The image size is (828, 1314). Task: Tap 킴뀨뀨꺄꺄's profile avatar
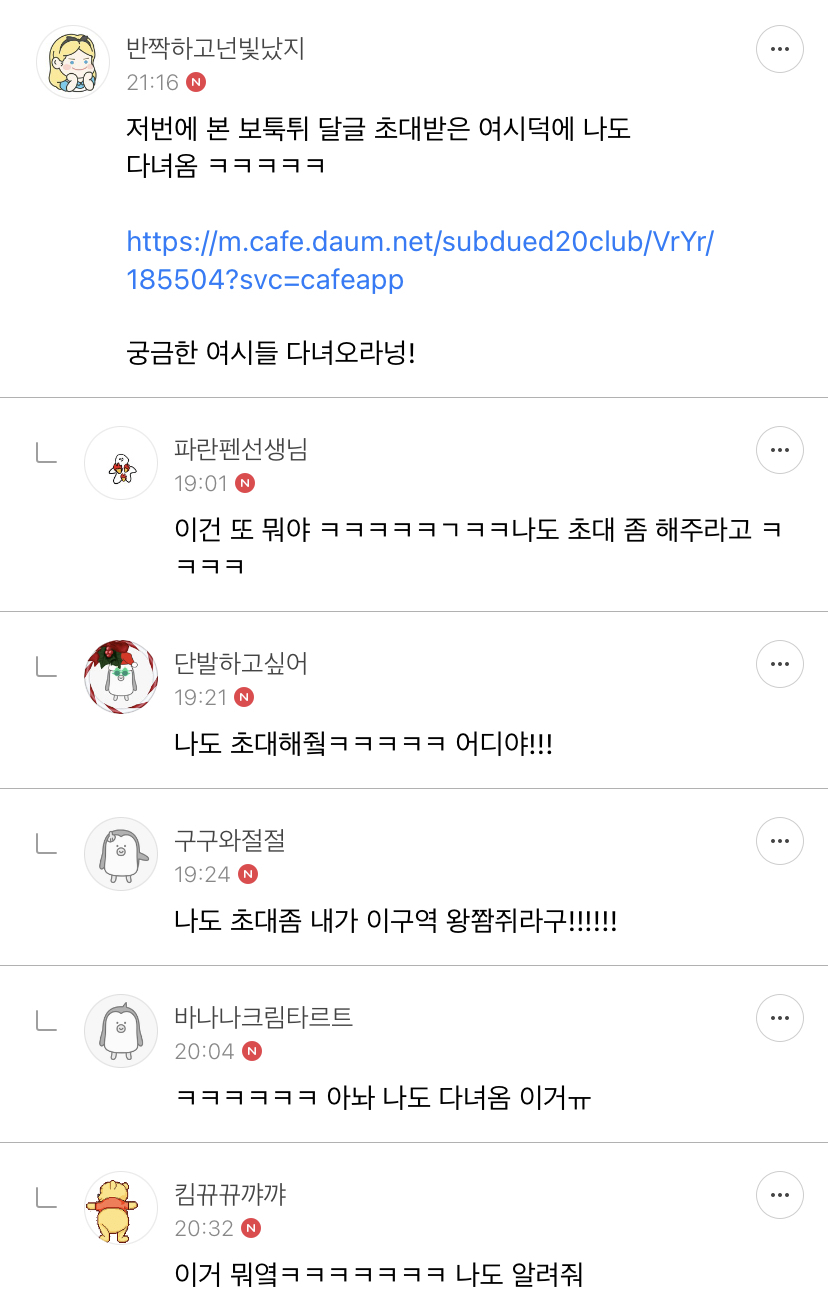click(120, 1208)
